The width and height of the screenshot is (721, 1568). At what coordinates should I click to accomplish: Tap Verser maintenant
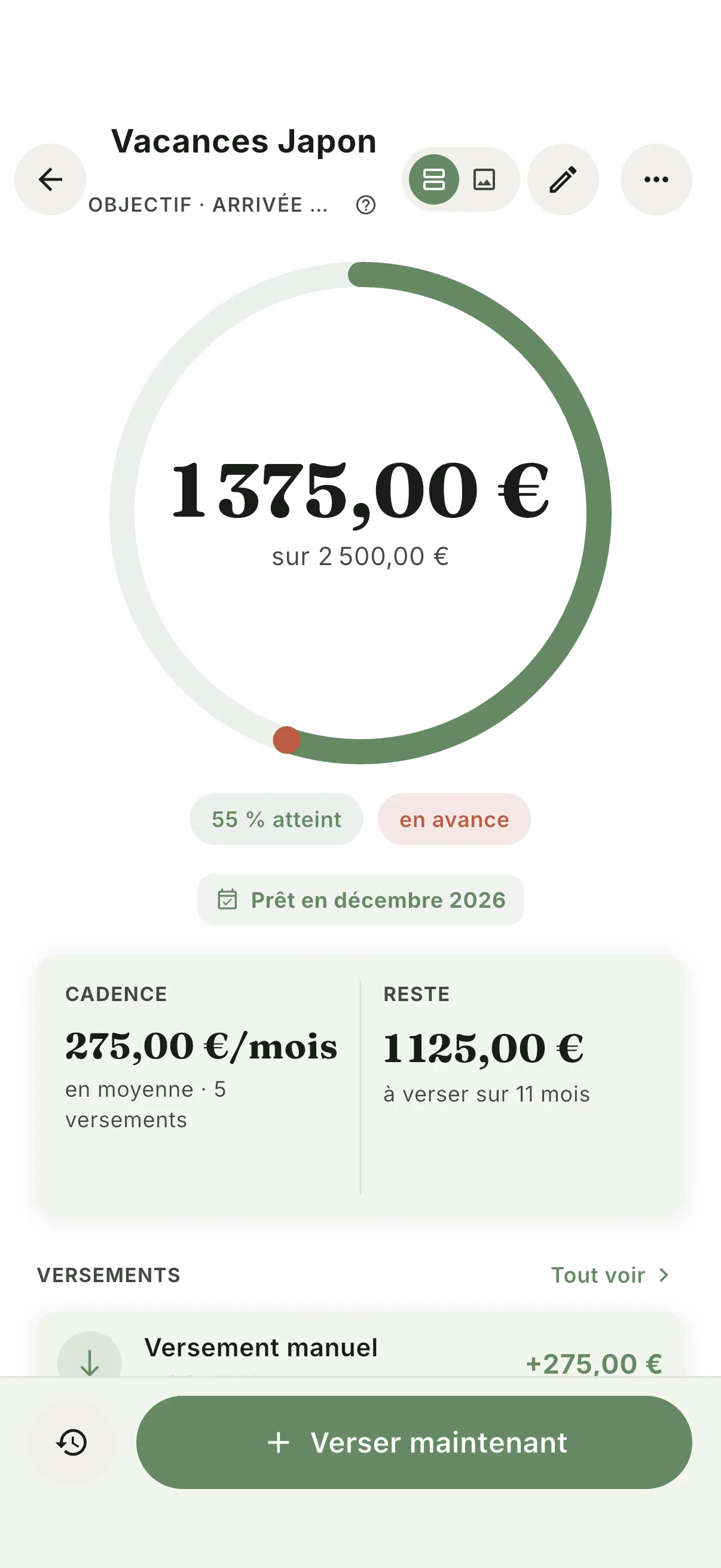414,1442
